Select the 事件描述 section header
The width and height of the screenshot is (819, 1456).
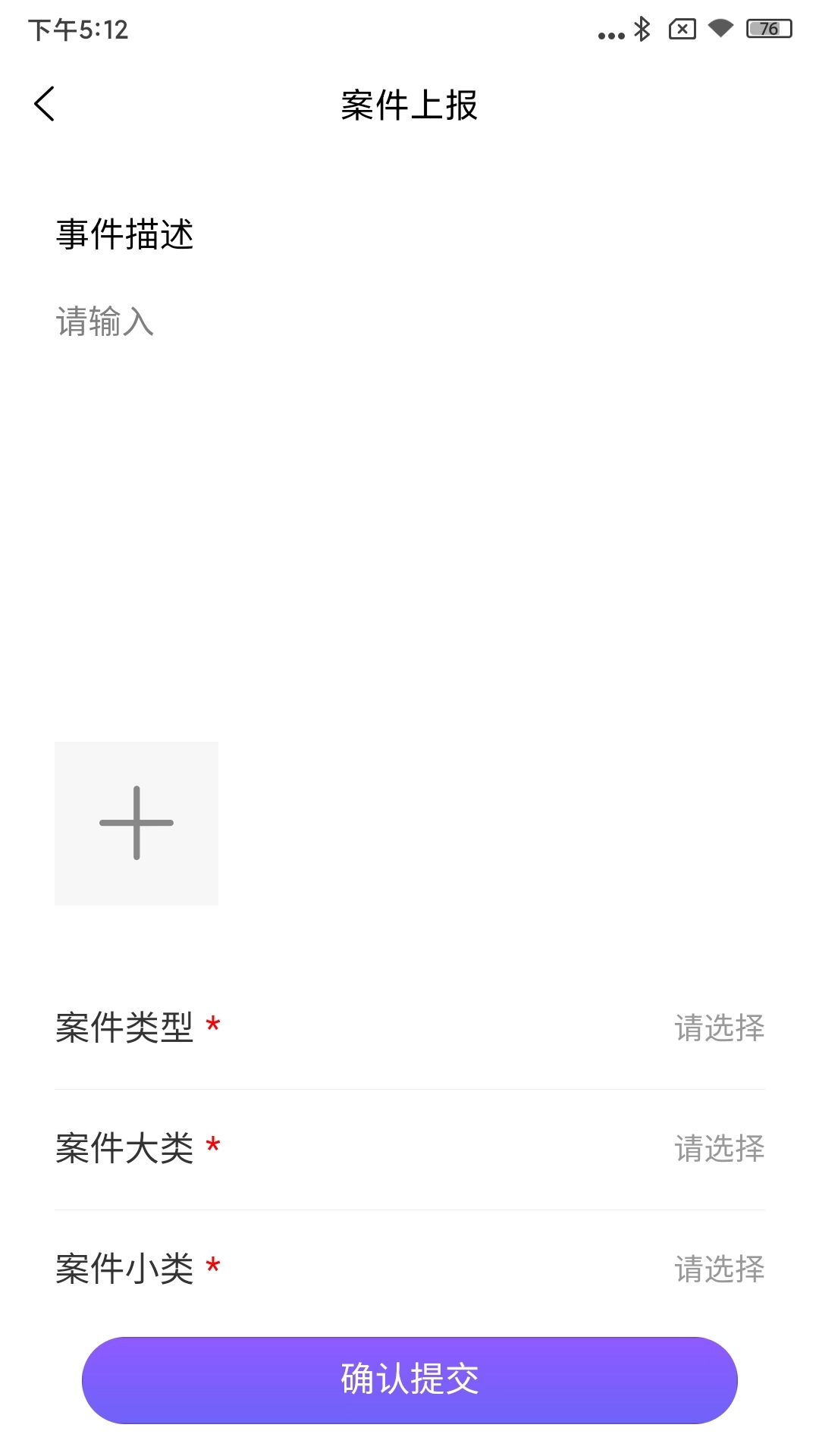(124, 235)
